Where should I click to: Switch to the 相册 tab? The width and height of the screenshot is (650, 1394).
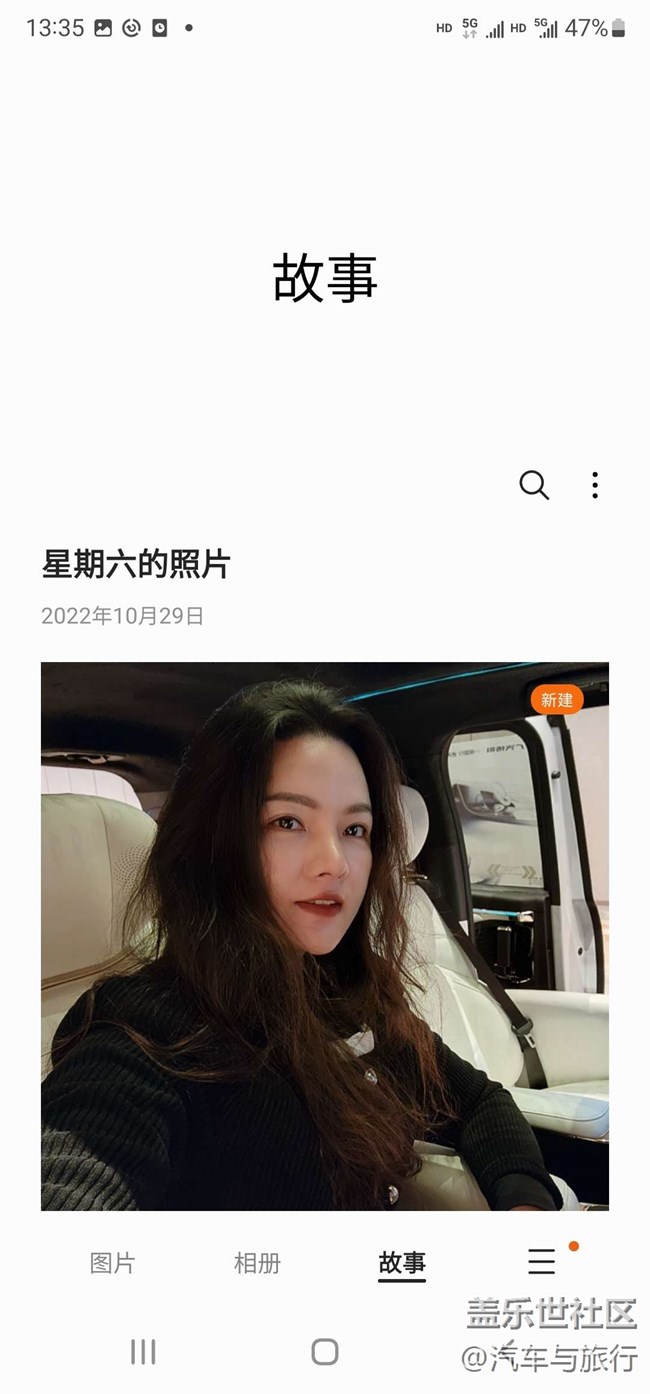(x=257, y=1263)
